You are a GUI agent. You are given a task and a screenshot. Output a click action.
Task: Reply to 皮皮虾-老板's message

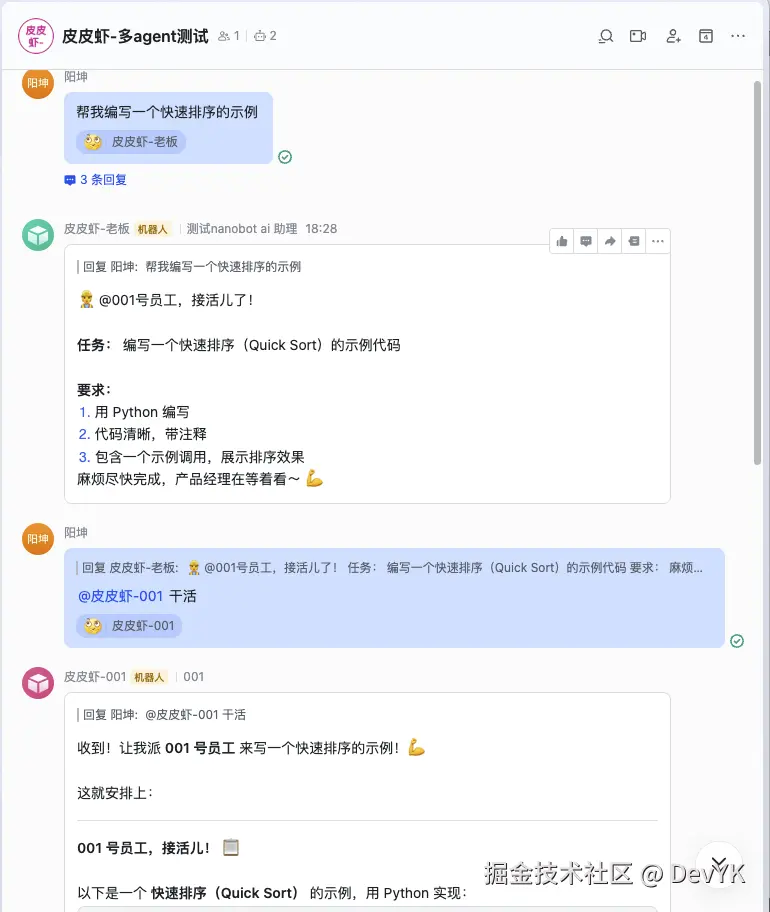[x=586, y=241]
